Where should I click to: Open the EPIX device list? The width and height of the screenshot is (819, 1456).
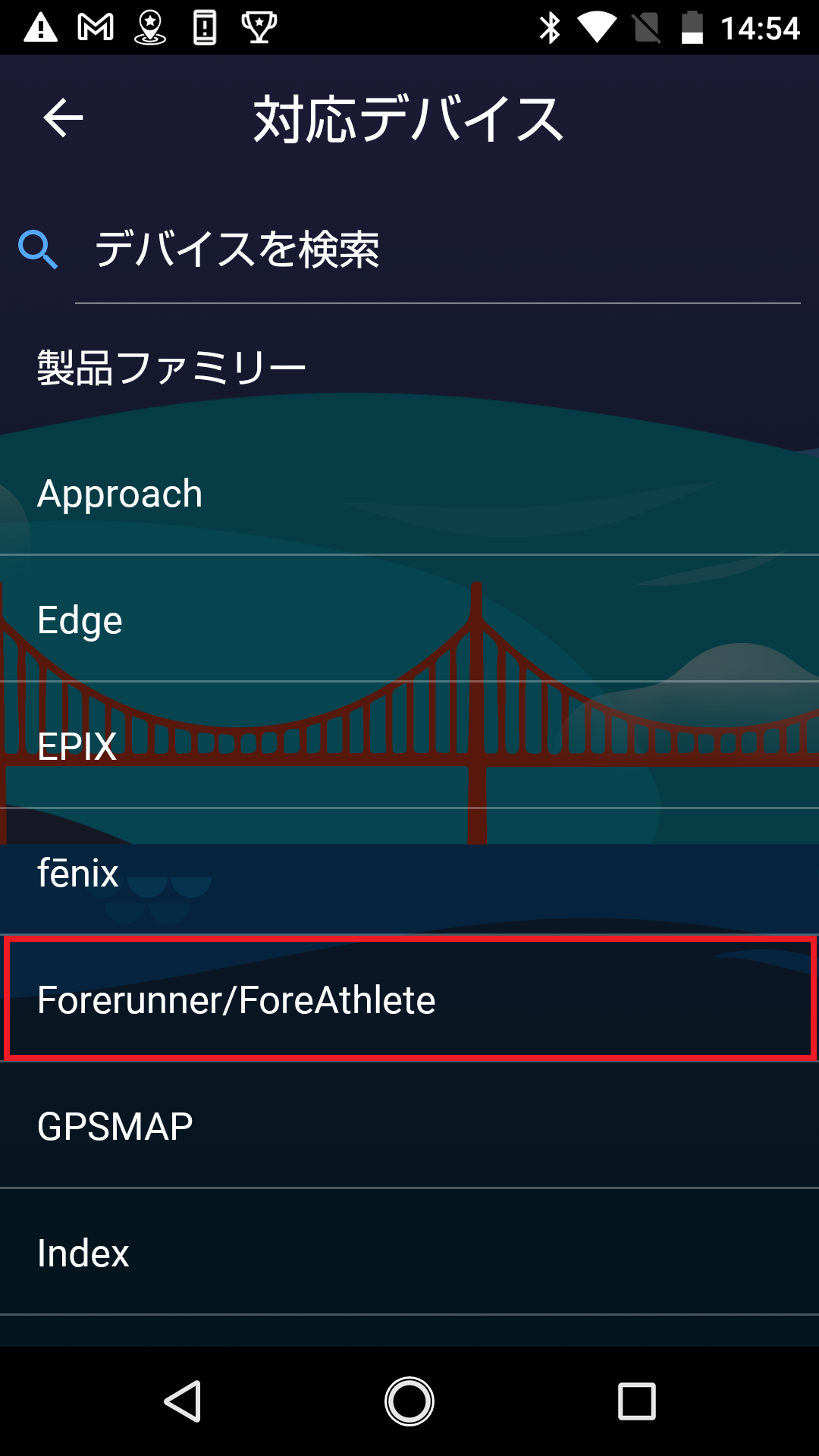coord(409,746)
